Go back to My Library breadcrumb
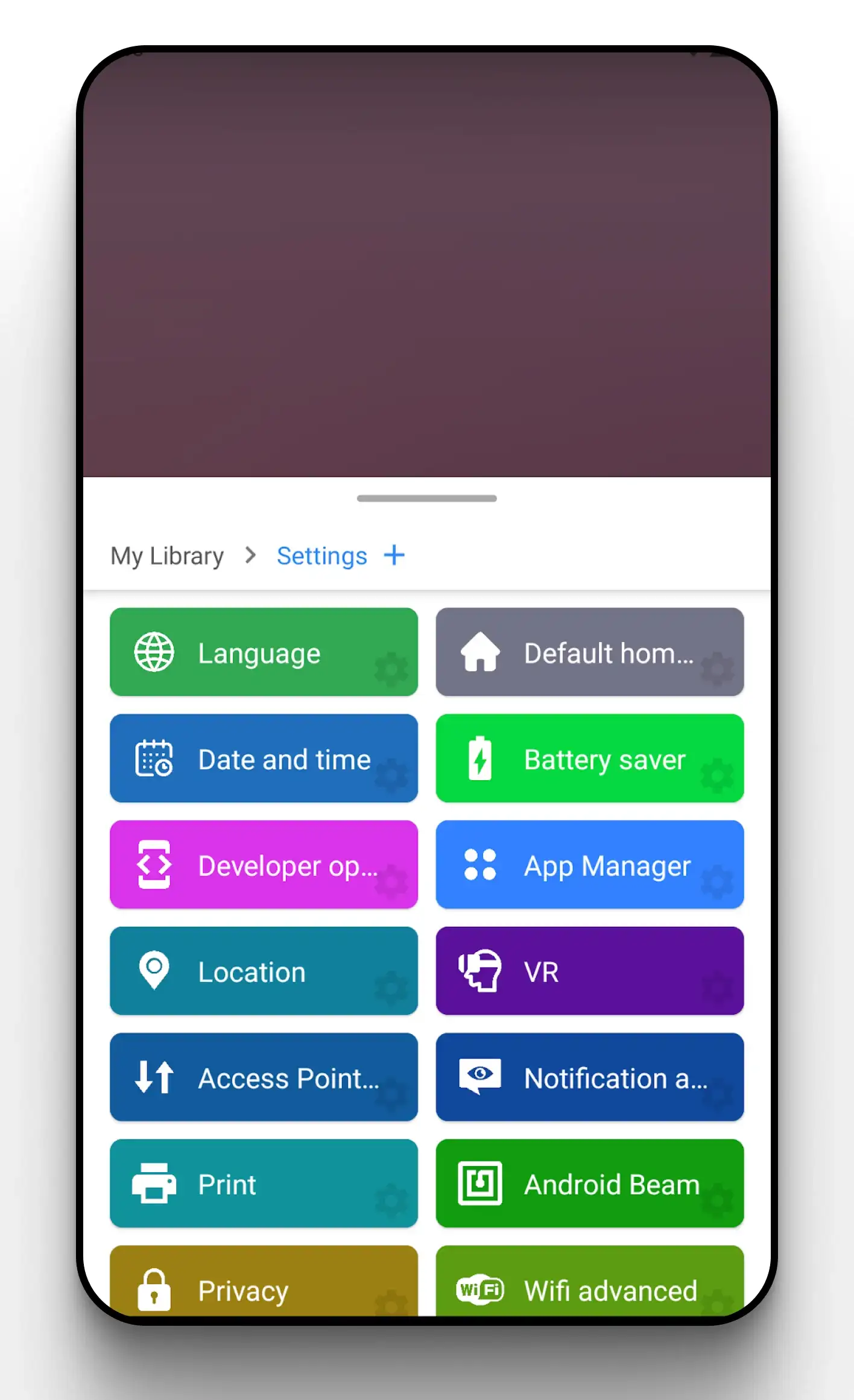This screenshot has width=854, height=1400. [x=167, y=555]
